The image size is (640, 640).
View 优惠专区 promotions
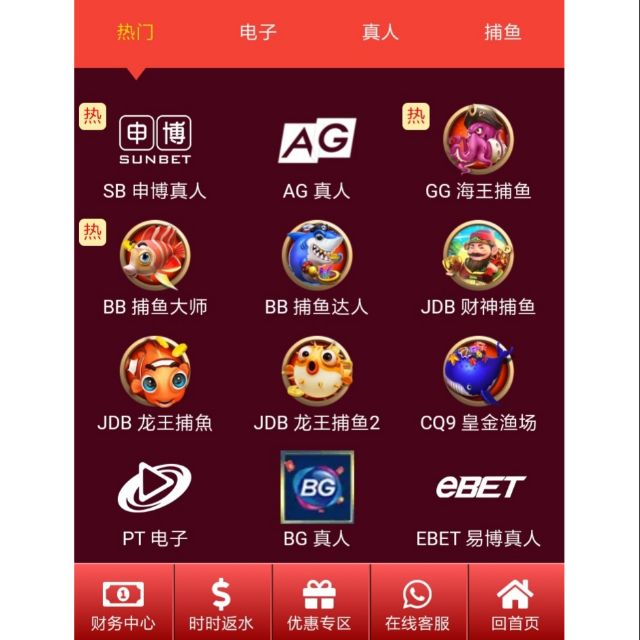tap(320, 603)
